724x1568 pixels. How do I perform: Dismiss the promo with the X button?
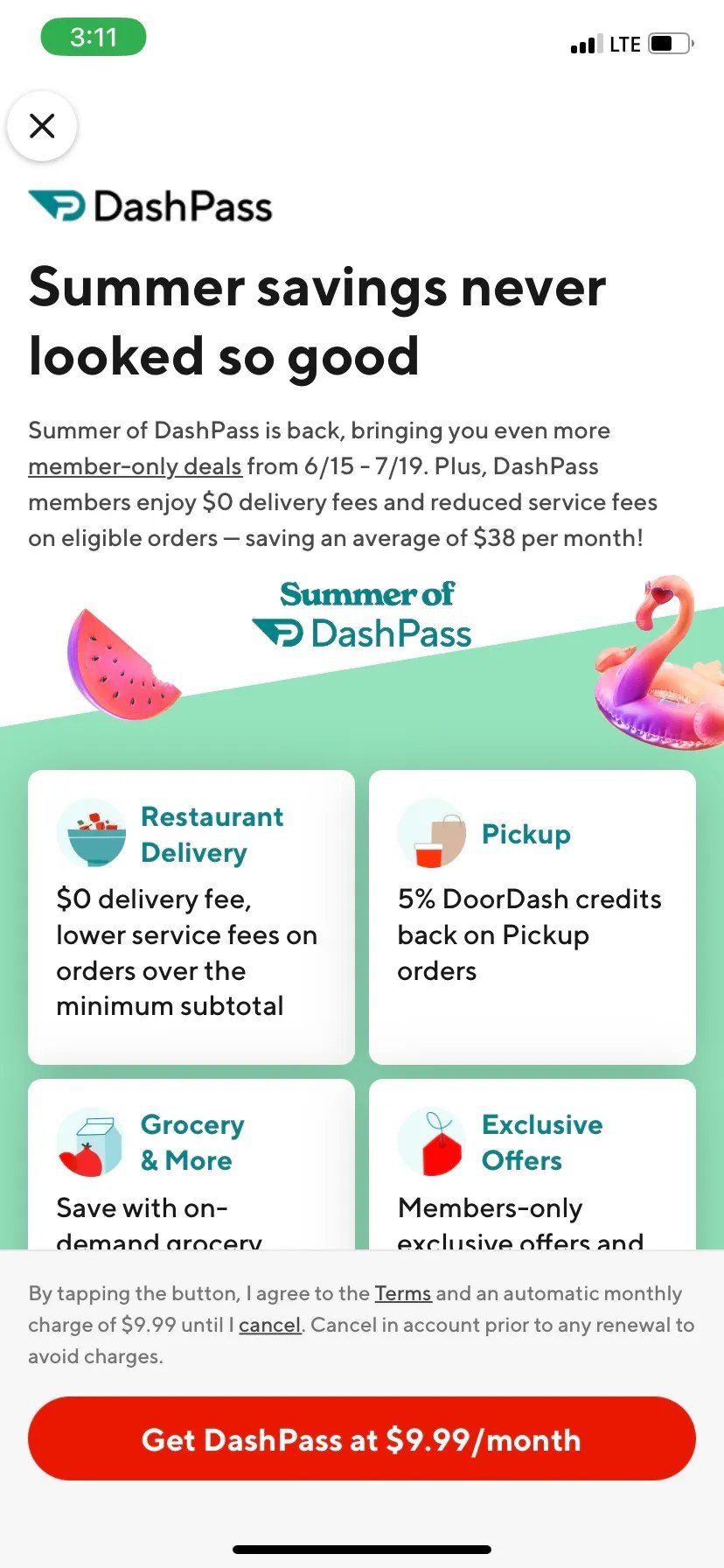(x=42, y=126)
